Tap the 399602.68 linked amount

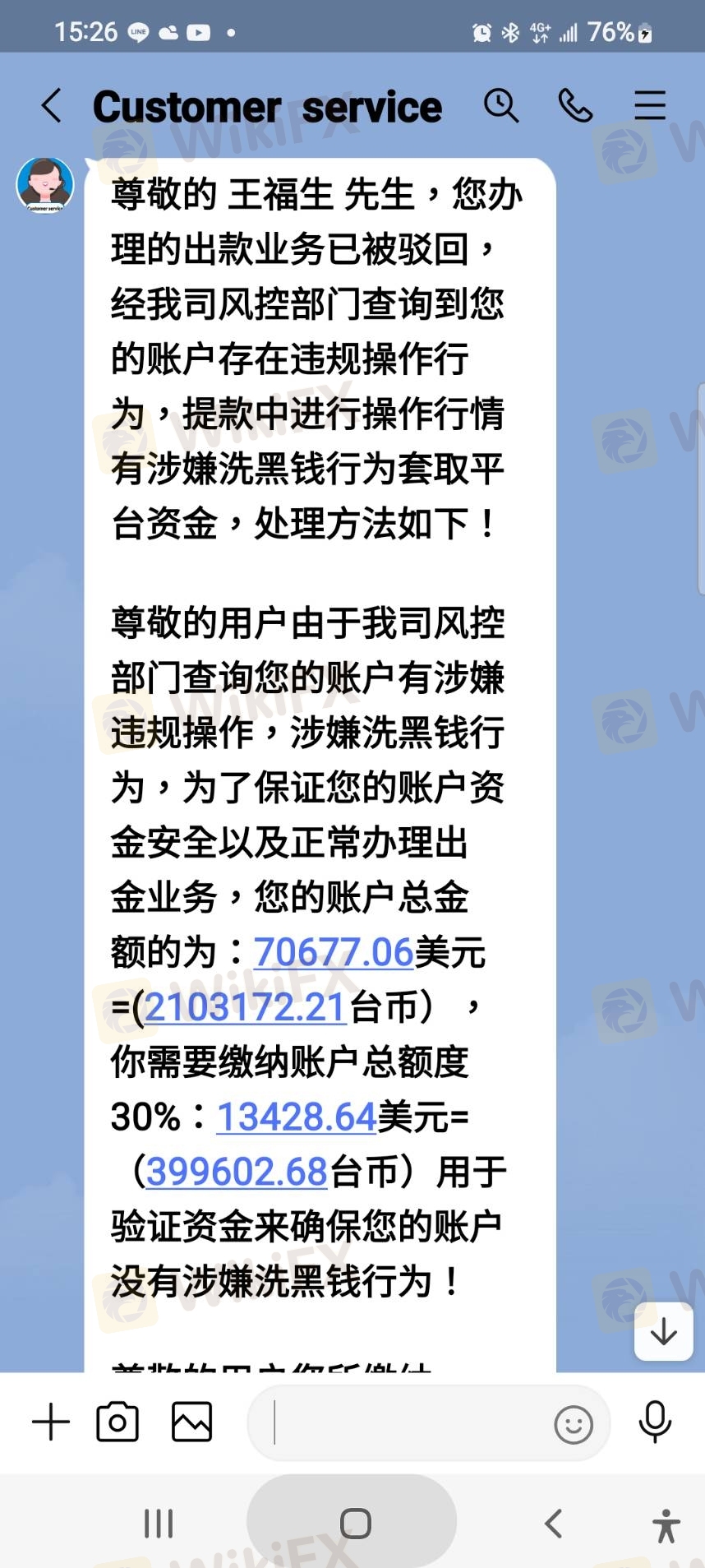click(x=237, y=1172)
